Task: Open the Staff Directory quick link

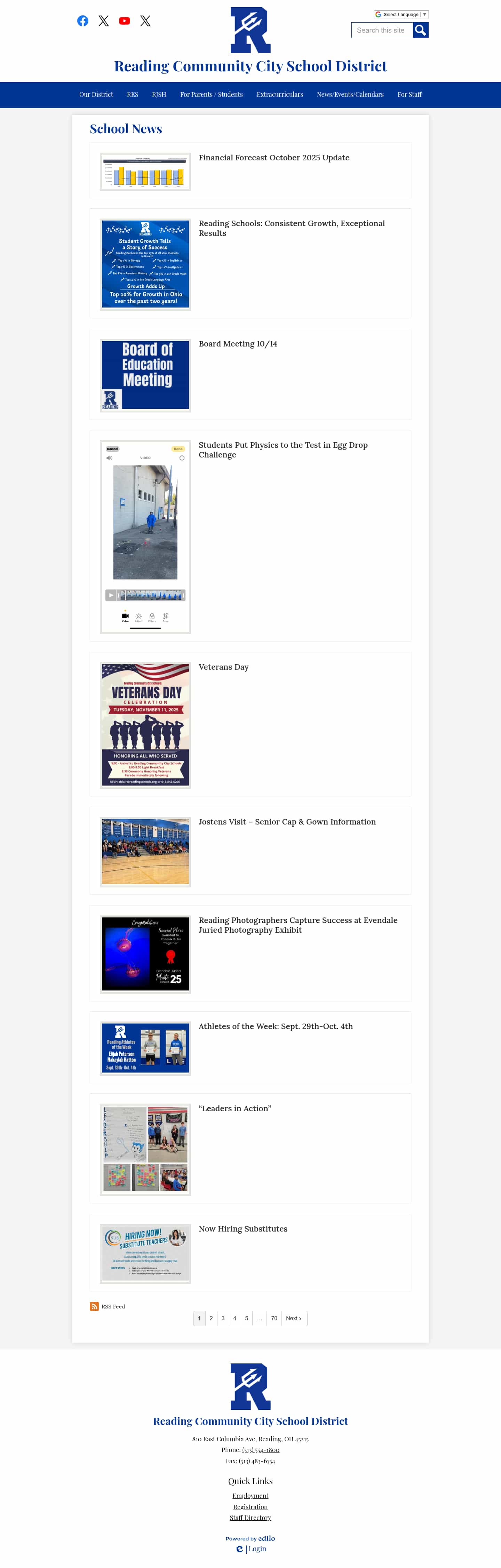Action: pyautogui.click(x=250, y=1518)
